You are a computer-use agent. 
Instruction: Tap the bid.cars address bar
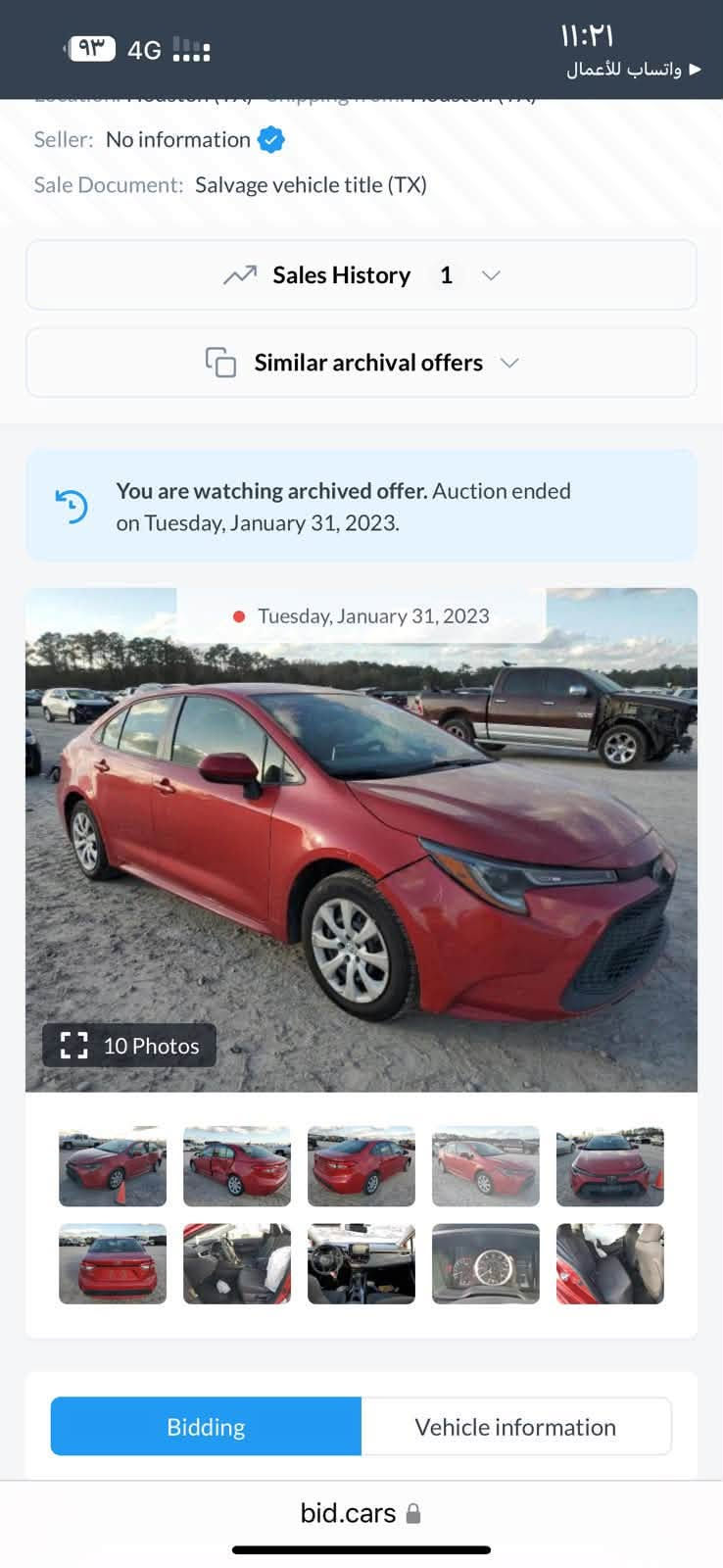point(361,1513)
